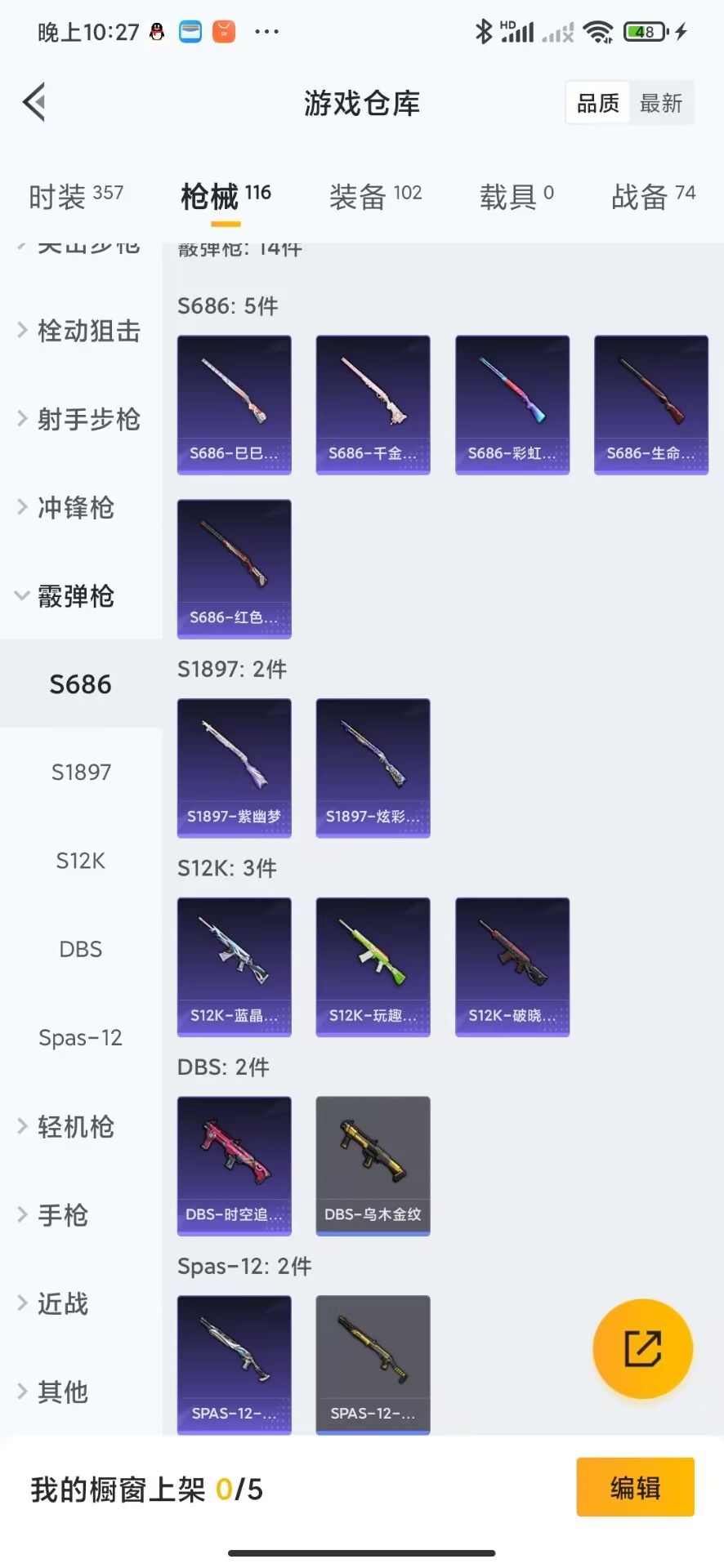The height and width of the screenshot is (1568, 724).
Task: Switch to the 装备 tab
Action: coord(375,196)
